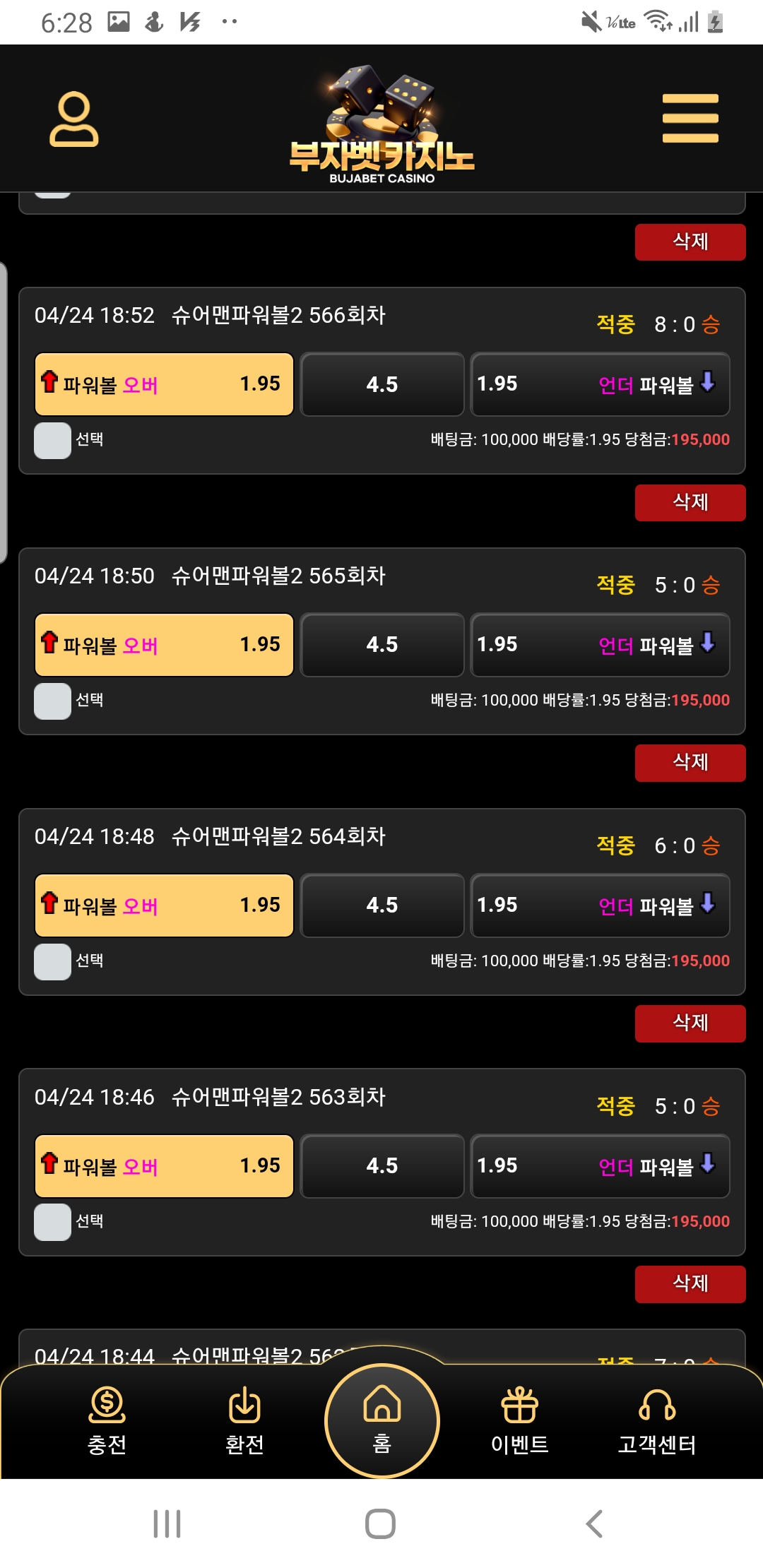Tap 삭제 button below the 563회차 card
The height and width of the screenshot is (1568, 763).
(690, 1284)
